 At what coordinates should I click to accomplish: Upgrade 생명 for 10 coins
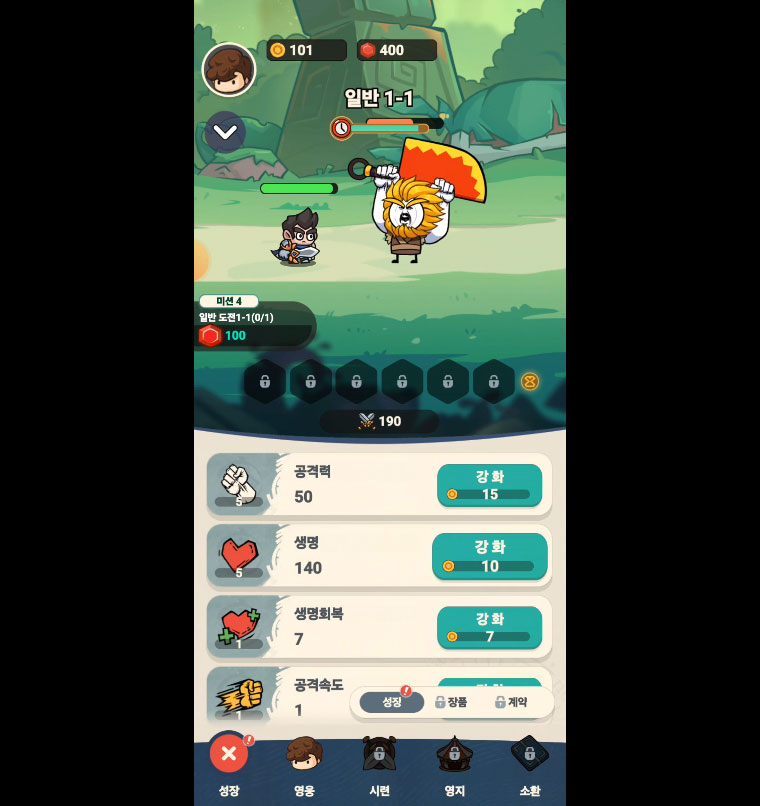489,556
